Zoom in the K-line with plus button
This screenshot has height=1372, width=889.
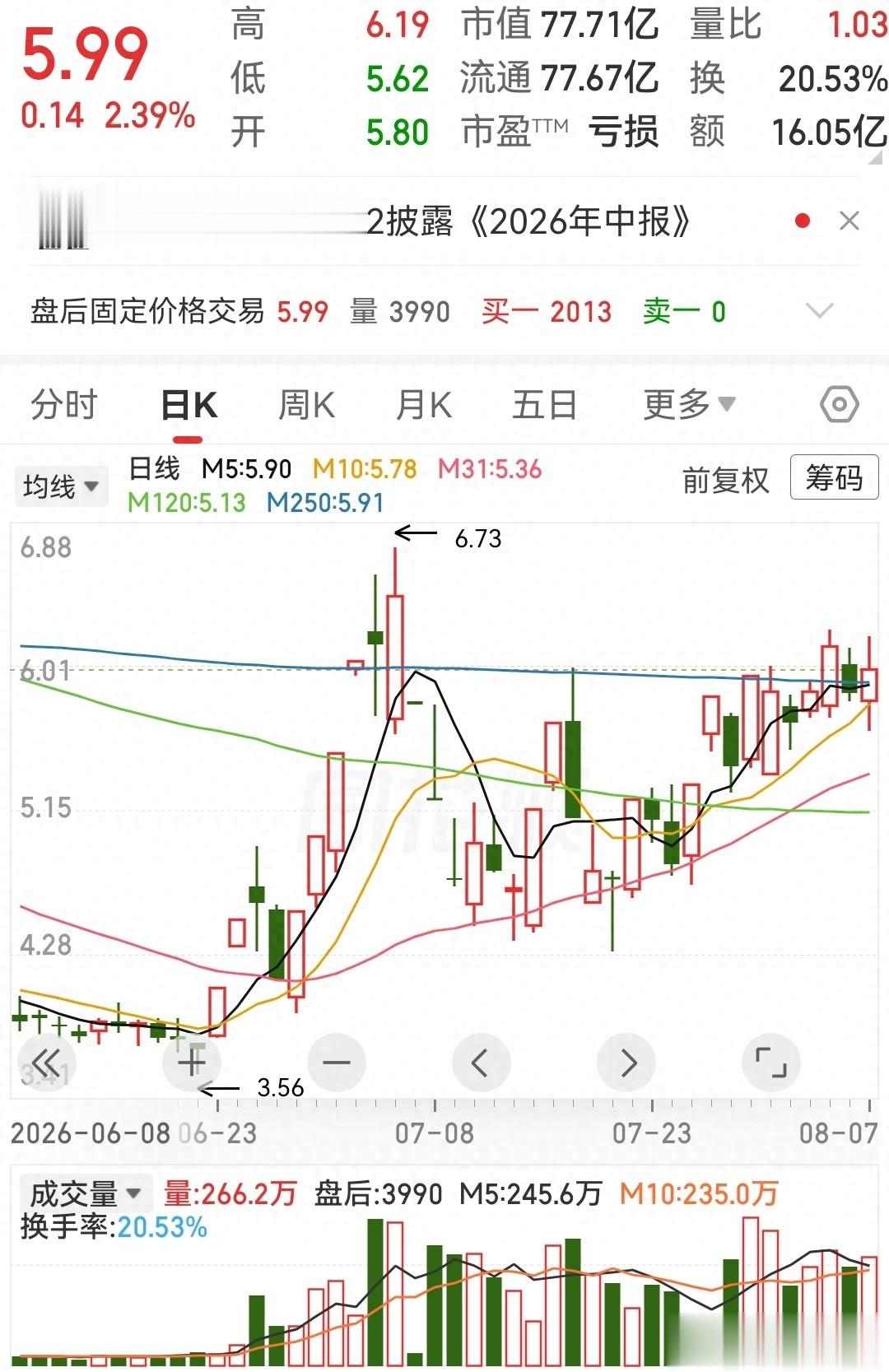click(192, 1063)
